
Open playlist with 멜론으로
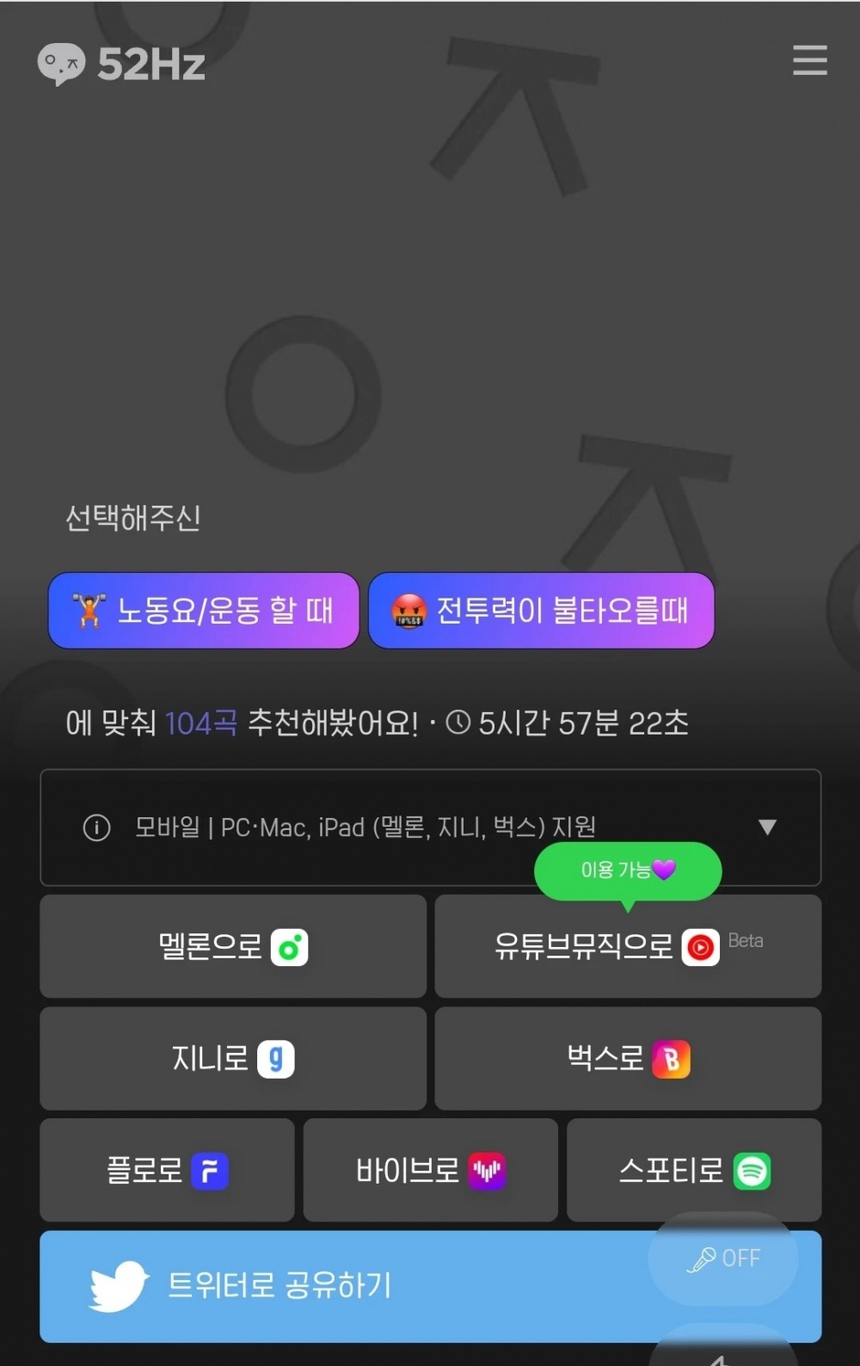coord(233,946)
